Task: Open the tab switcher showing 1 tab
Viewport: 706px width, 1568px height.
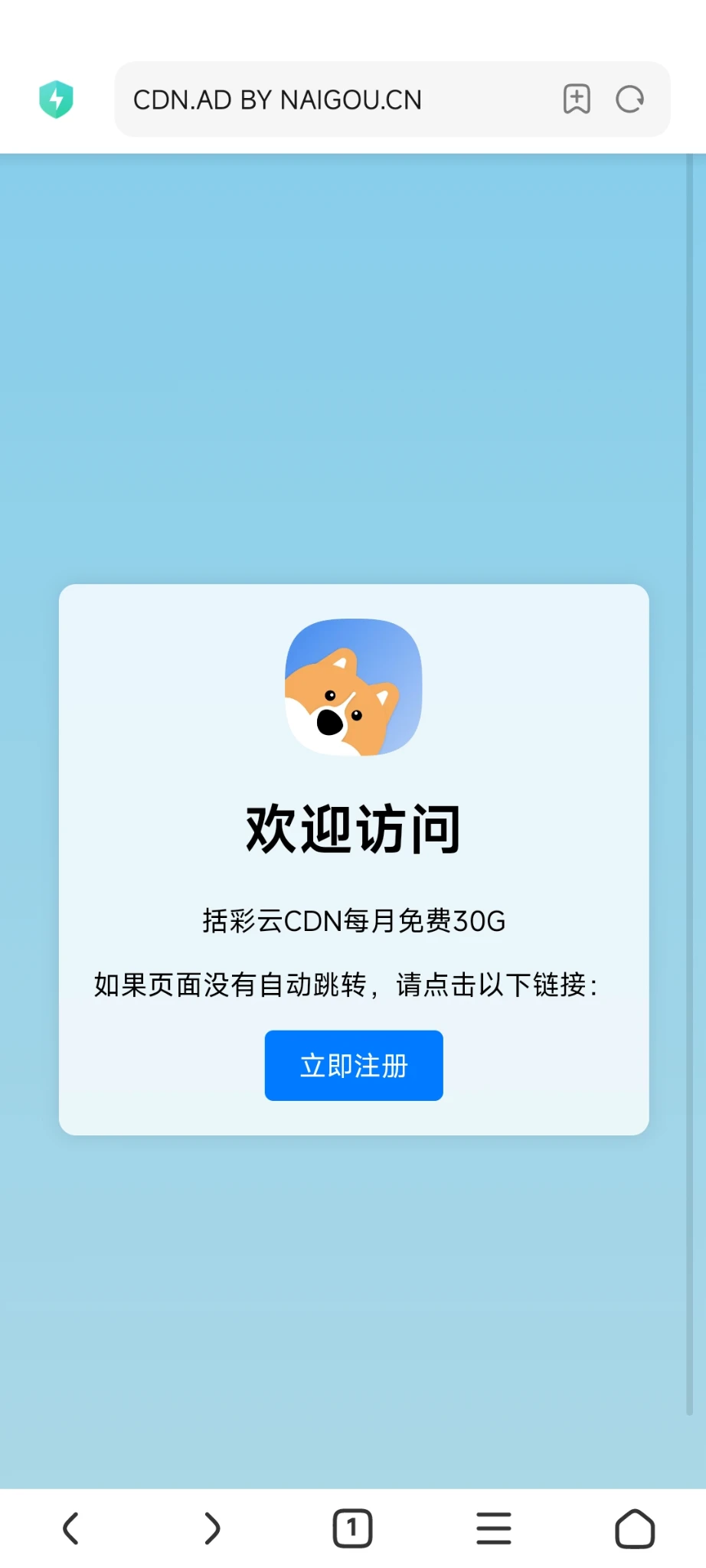Action: [352, 1528]
